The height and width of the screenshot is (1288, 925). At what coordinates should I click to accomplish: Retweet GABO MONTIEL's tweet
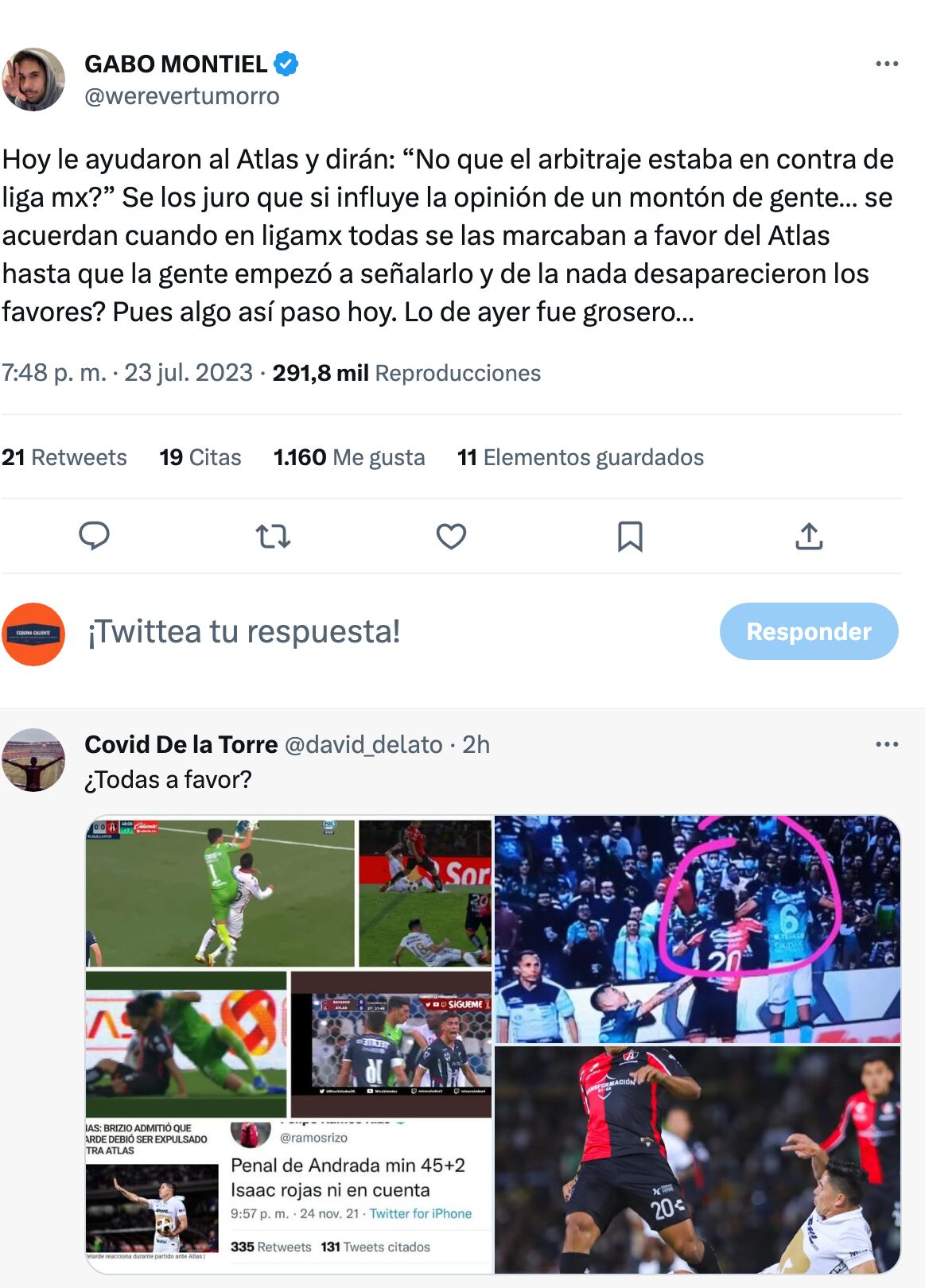click(x=273, y=537)
